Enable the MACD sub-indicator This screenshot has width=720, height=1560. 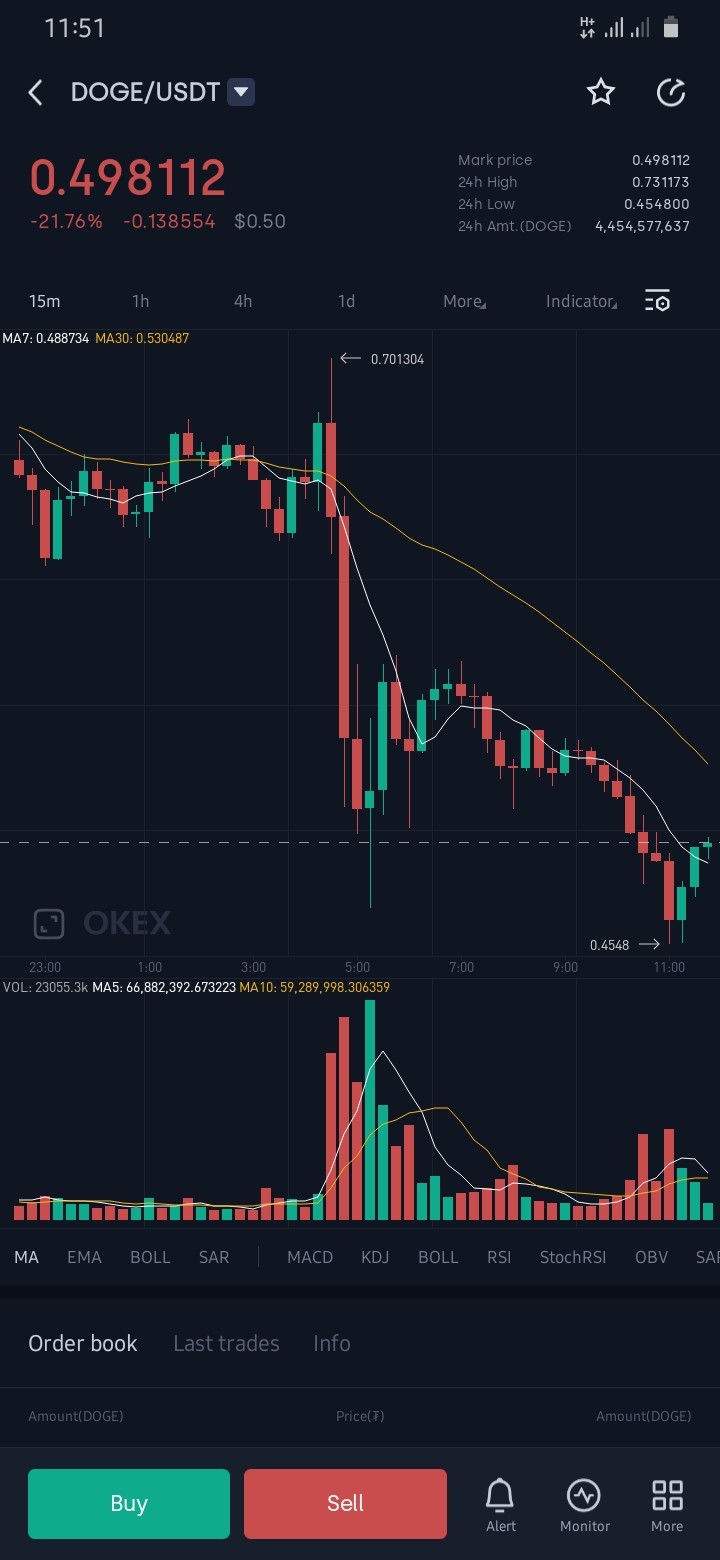coord(310,1257)
